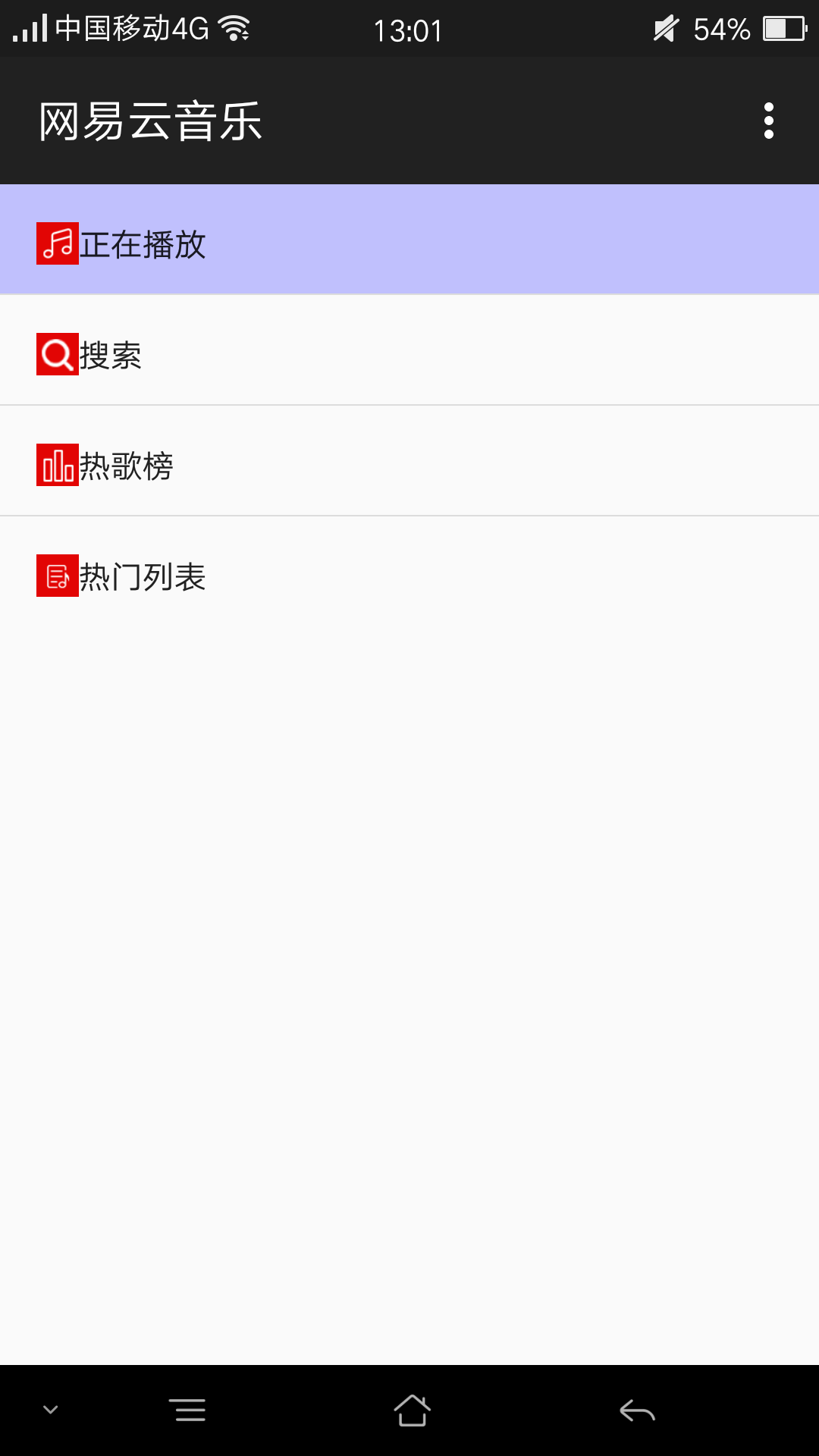Go to the home screen
This screenshot has width=819, height=1456.
(x=412, y=1410)
